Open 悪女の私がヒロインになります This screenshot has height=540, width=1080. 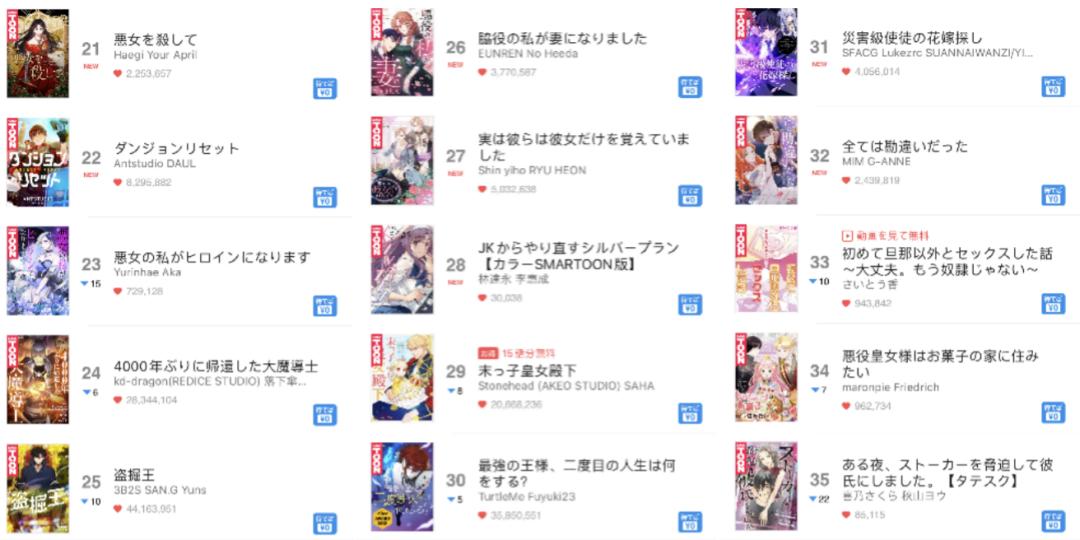(212, 257)
